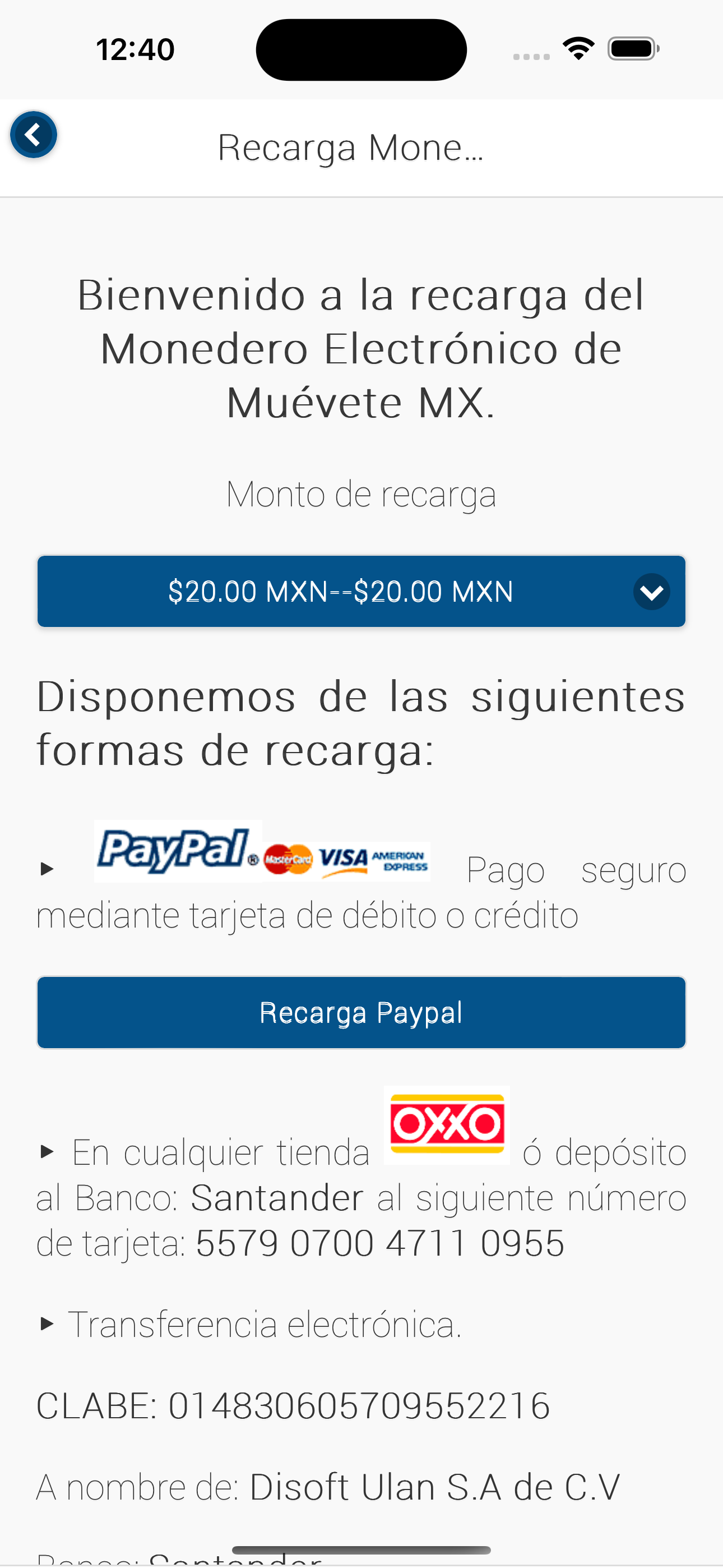Screen dimensions: 723x1568
Task: Open the $20.00 MXN amount dropdown
Action: 361,591
